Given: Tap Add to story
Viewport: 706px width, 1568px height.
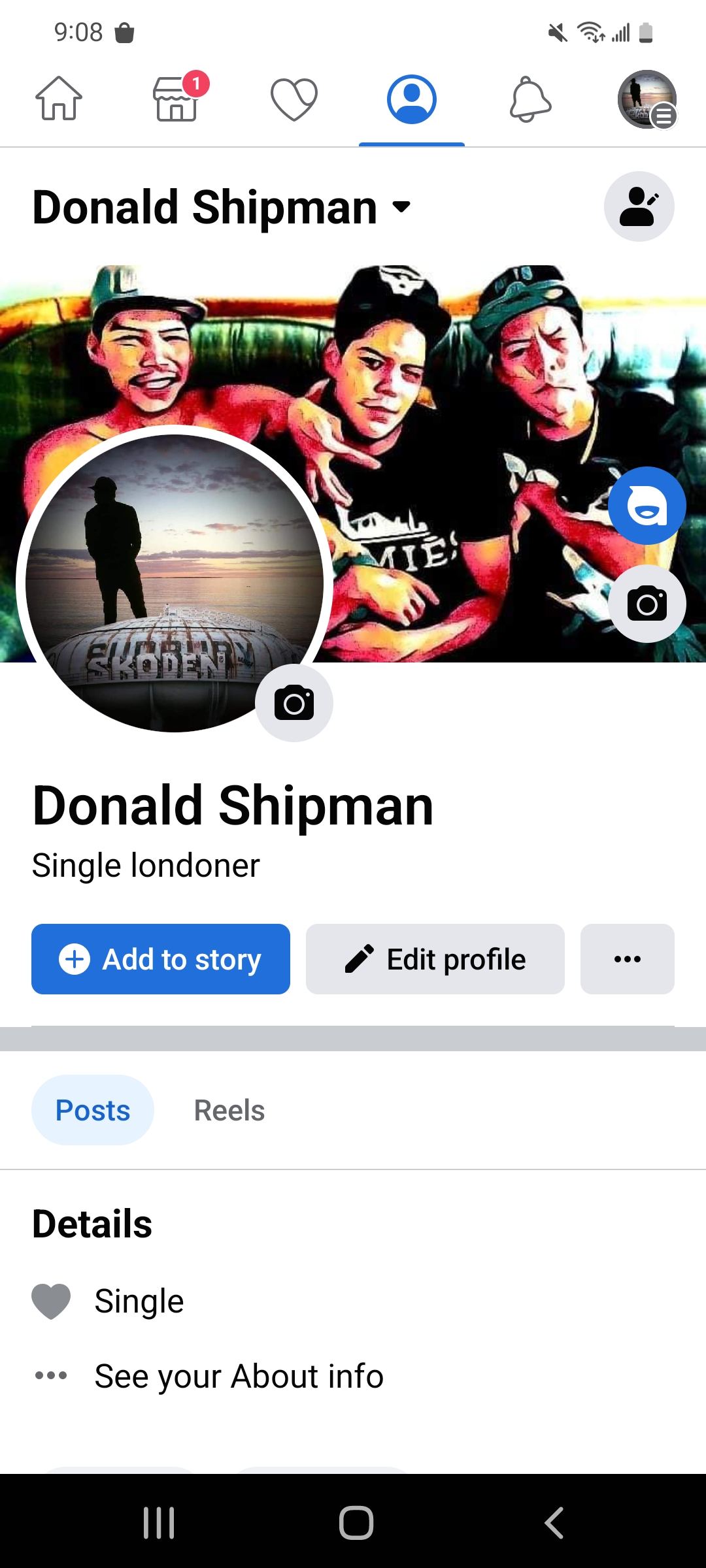Looking at the screenshot, I should click(161, 959).
